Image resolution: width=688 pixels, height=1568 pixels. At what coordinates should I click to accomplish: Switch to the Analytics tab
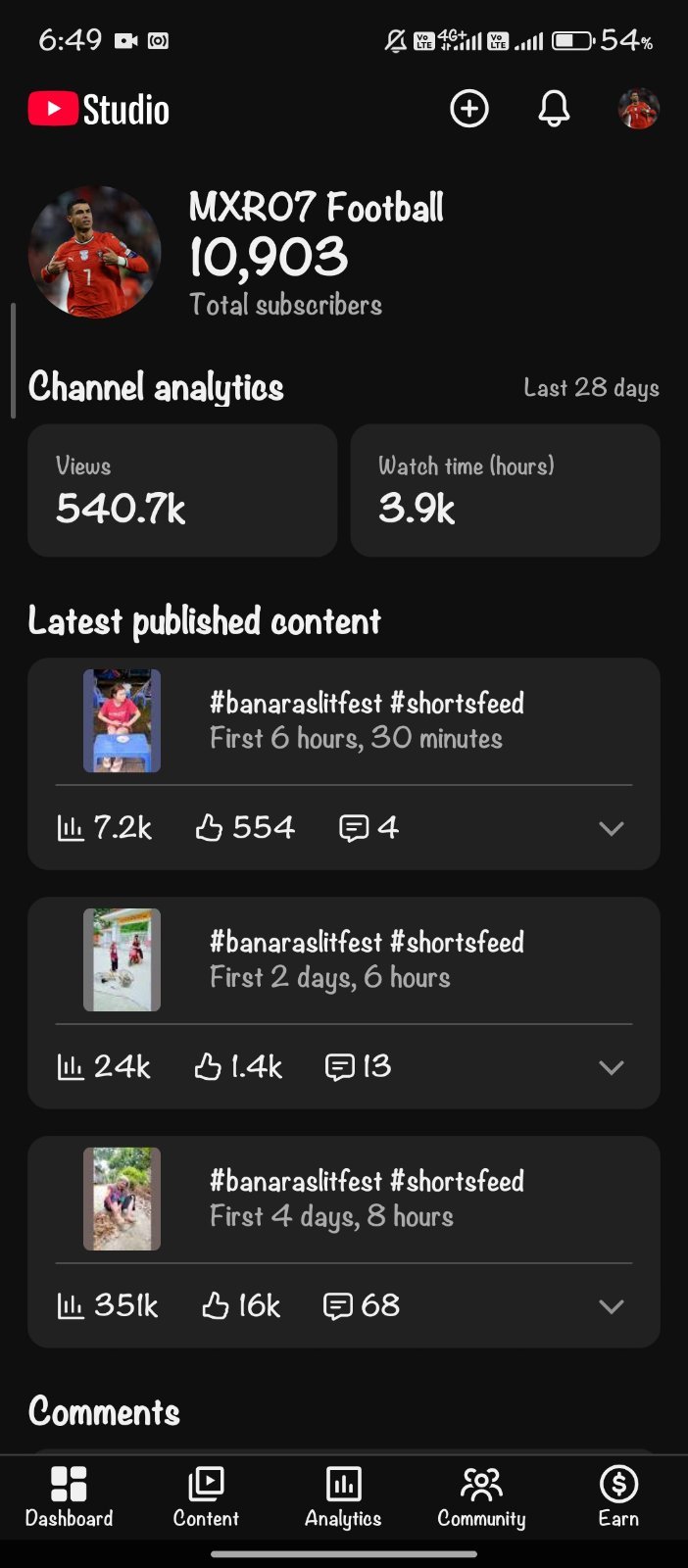point(343,1497)
